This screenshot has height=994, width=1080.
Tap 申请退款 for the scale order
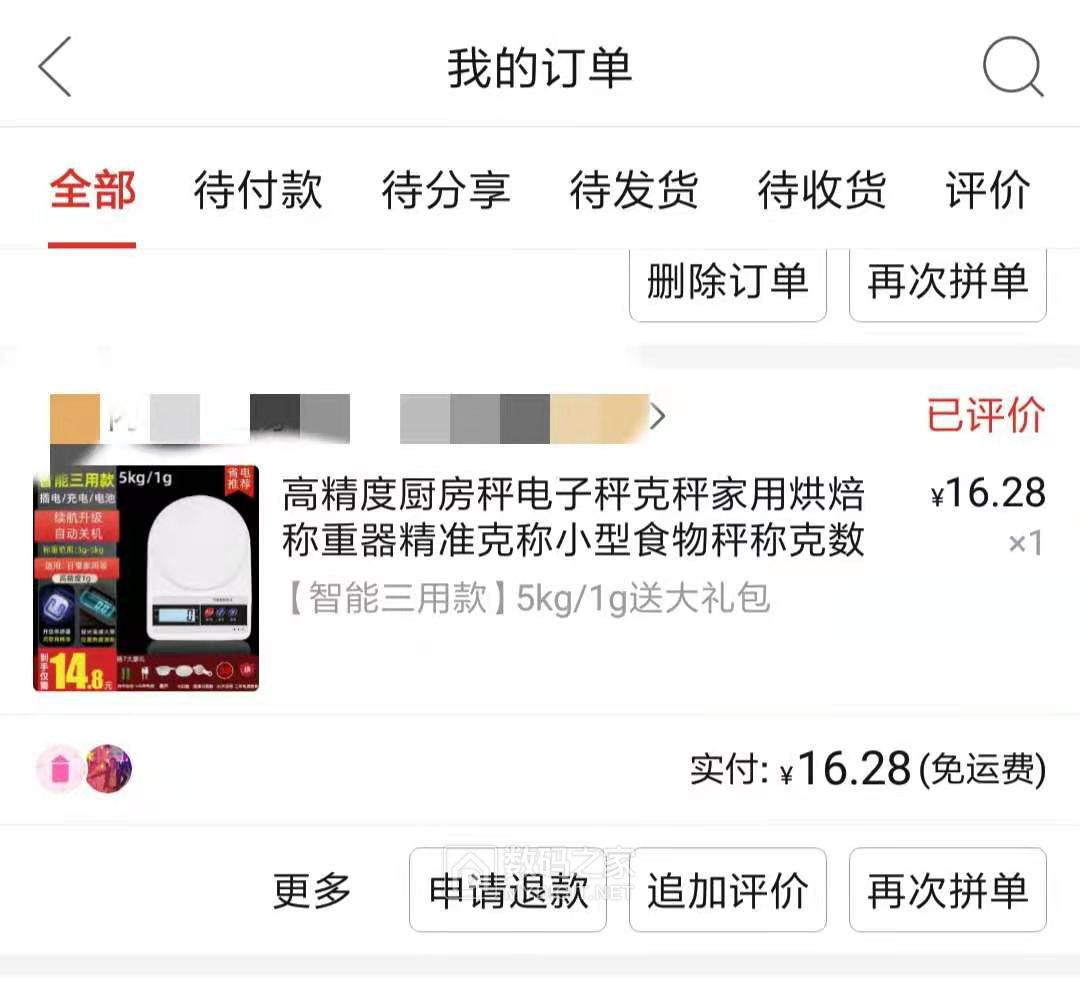tap(508, 890)
